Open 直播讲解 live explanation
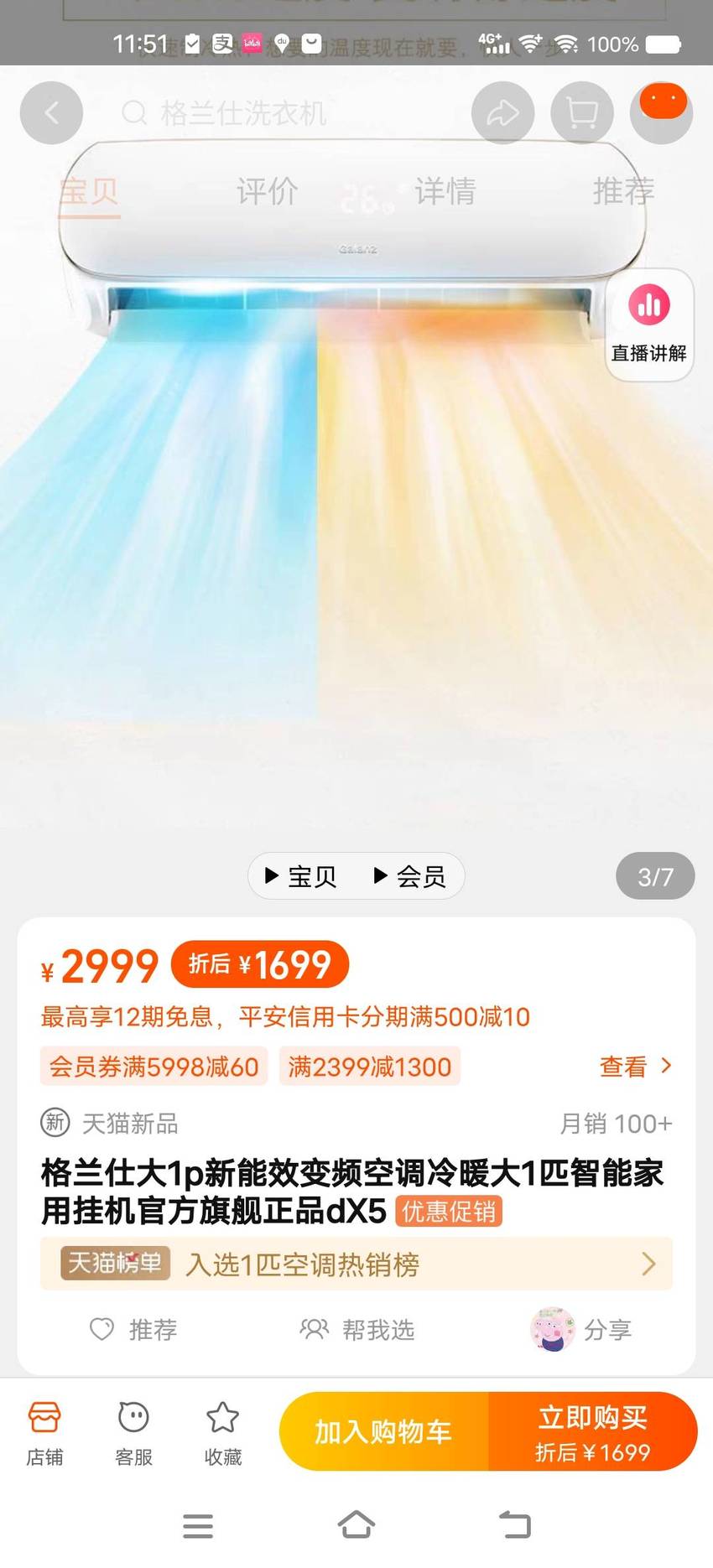Viewport: 713px width, 1568px height. 649,325
